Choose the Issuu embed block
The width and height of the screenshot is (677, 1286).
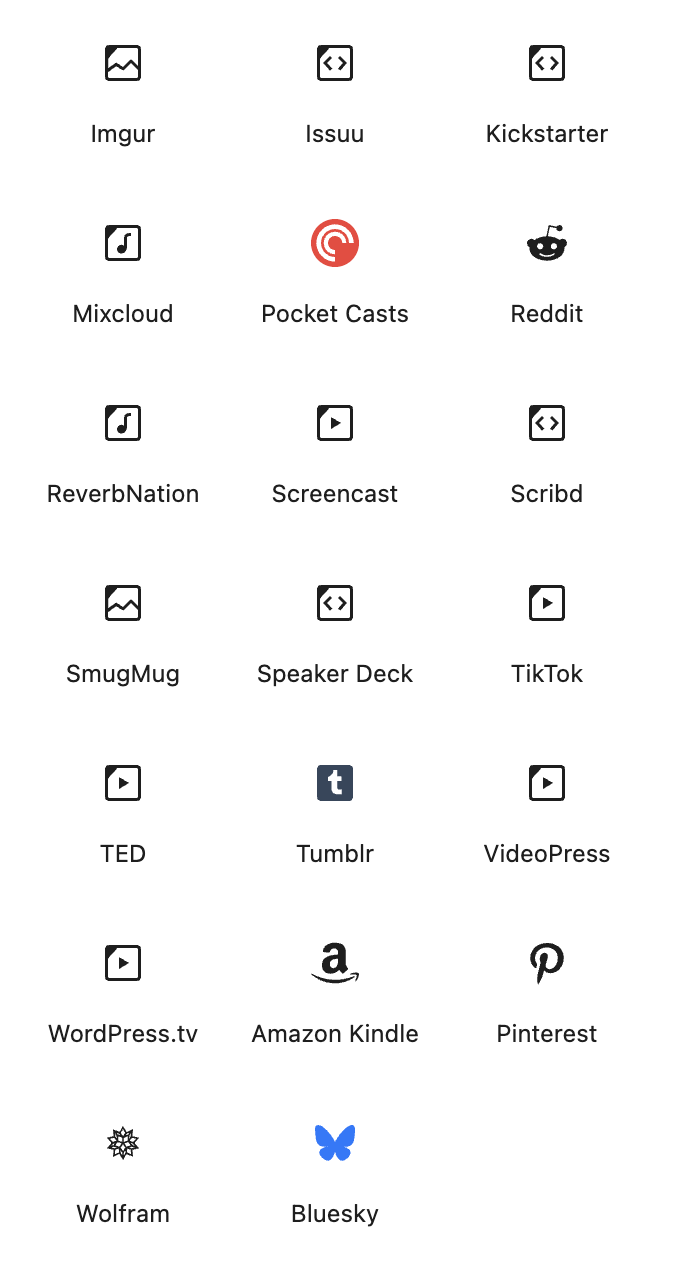[x=335, y=95]
